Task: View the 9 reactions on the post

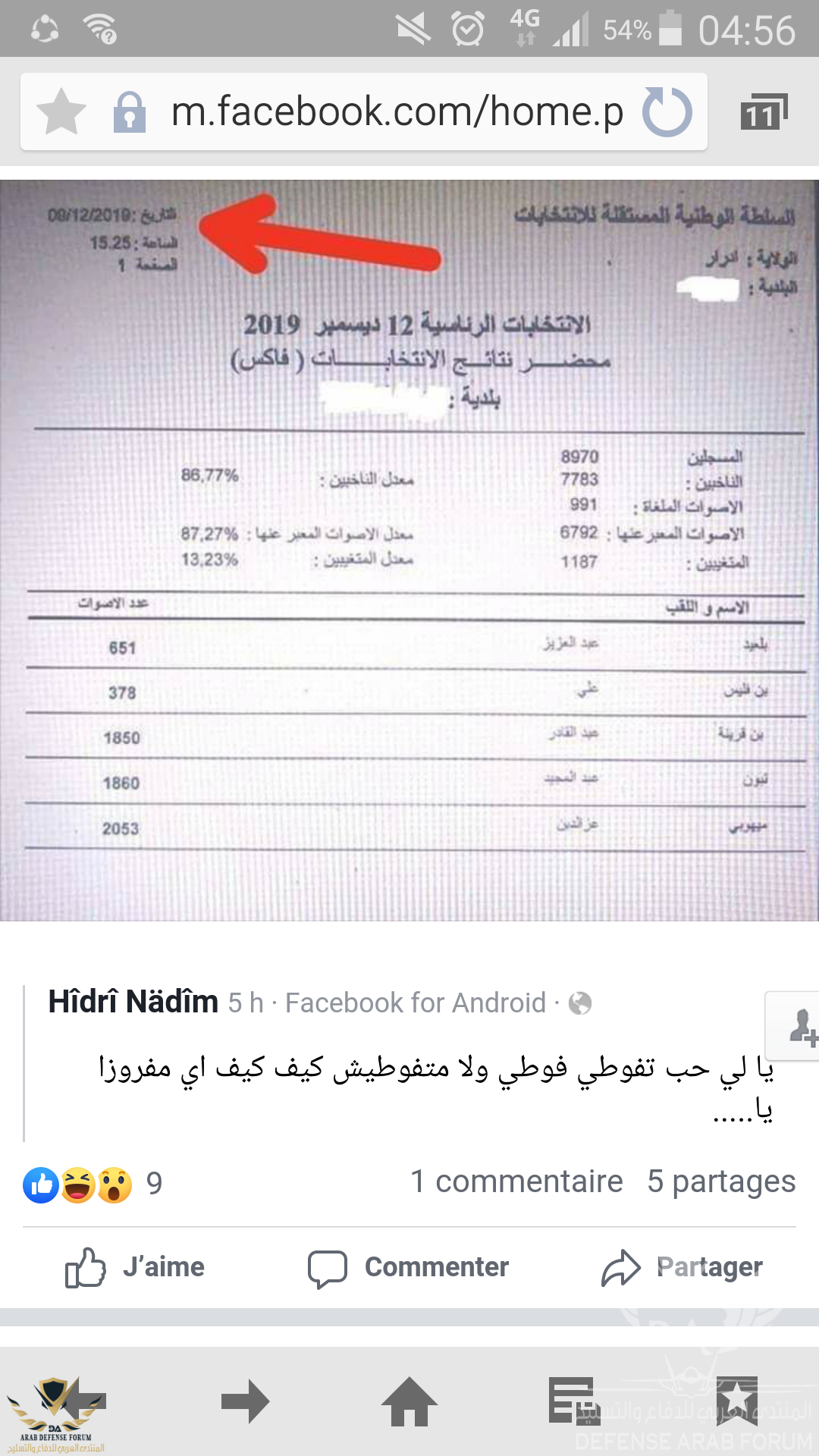Action: coord(93,1184)
